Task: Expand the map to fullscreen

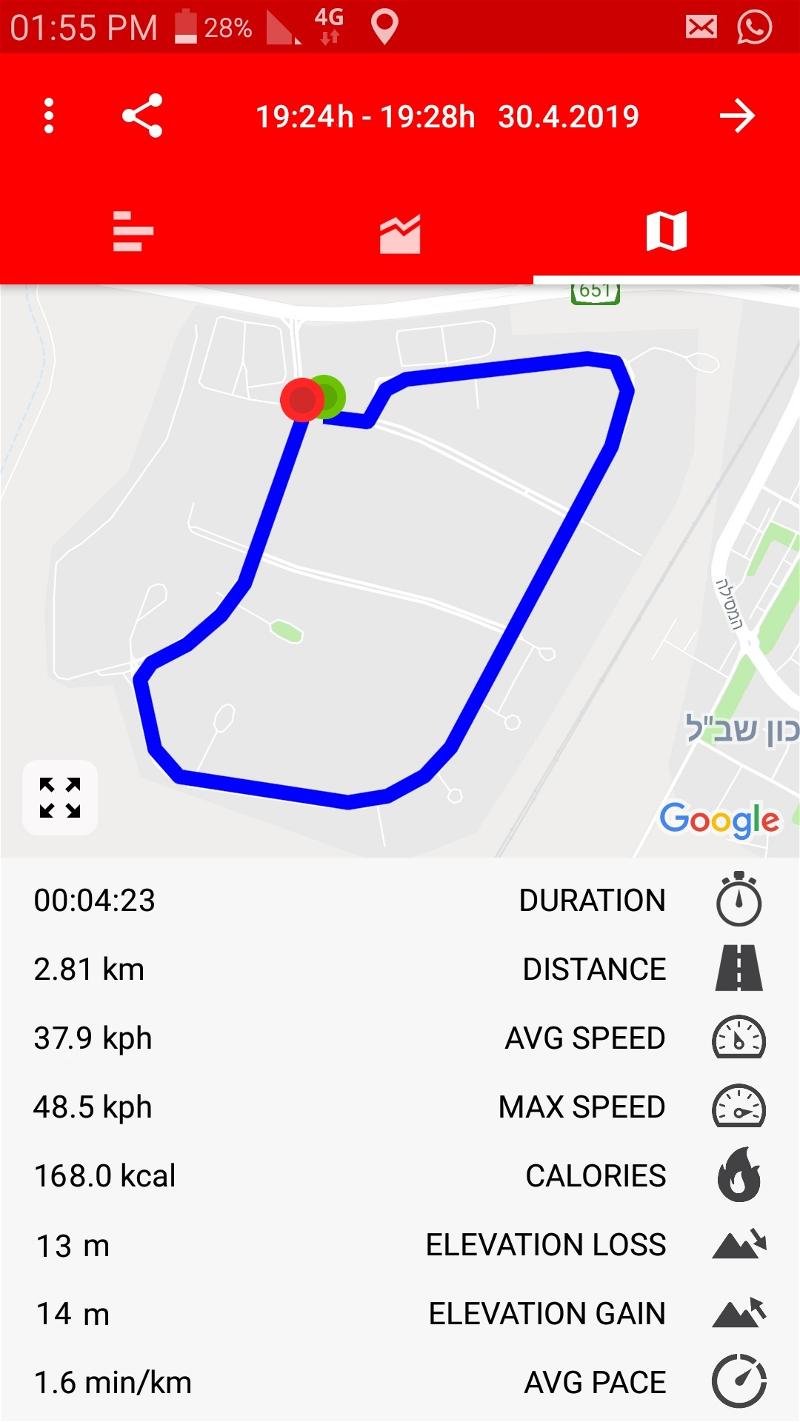Action: coord(60,797)
